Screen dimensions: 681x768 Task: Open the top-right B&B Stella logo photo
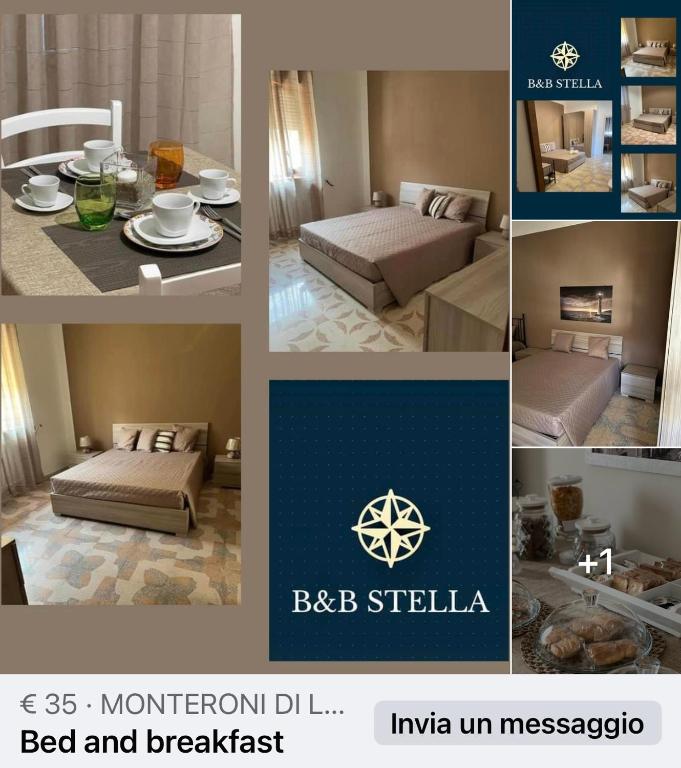coord(597,108)
